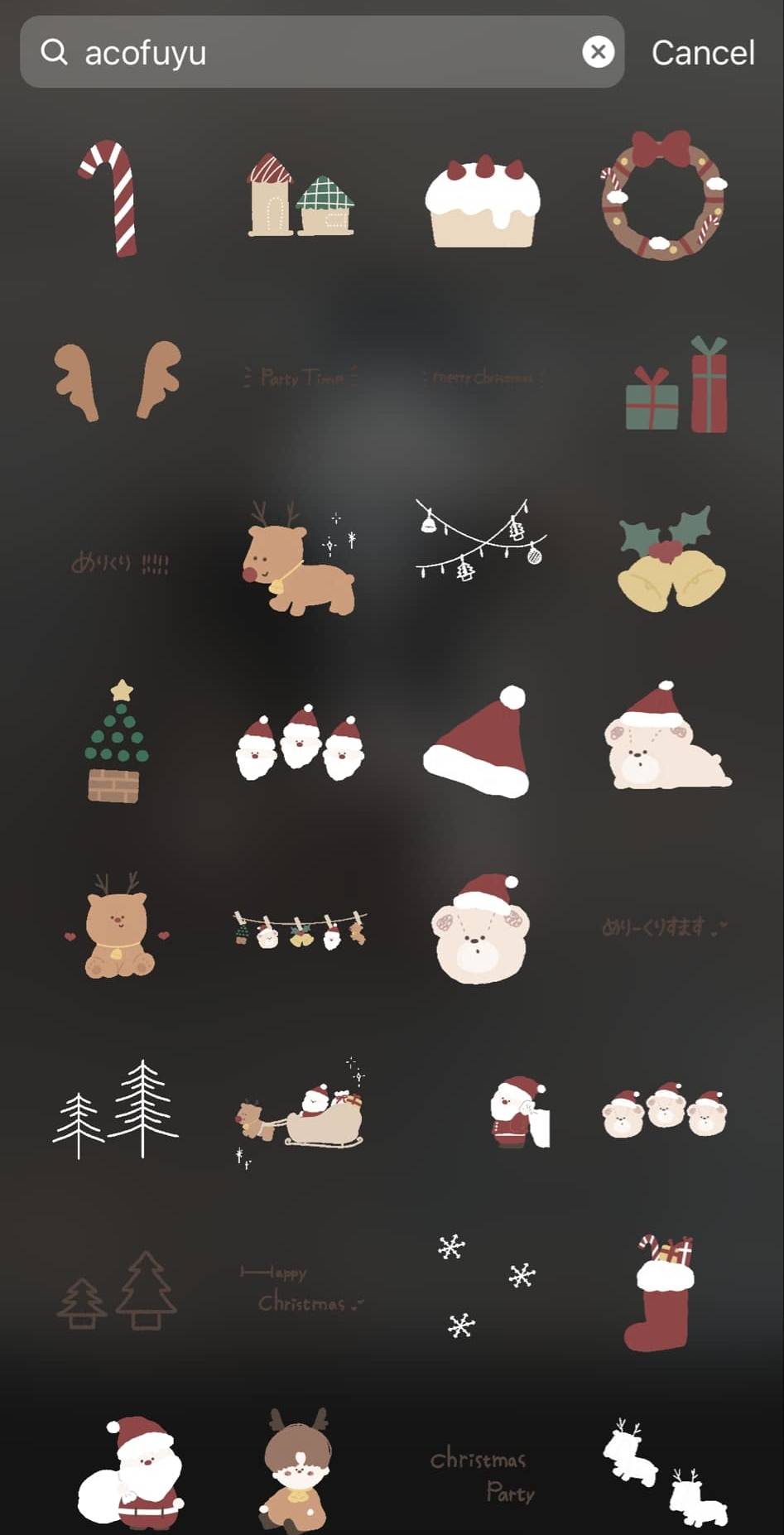Choose the red Christmas stocking sticker
784x1535 pixels.
point(662,1292)
